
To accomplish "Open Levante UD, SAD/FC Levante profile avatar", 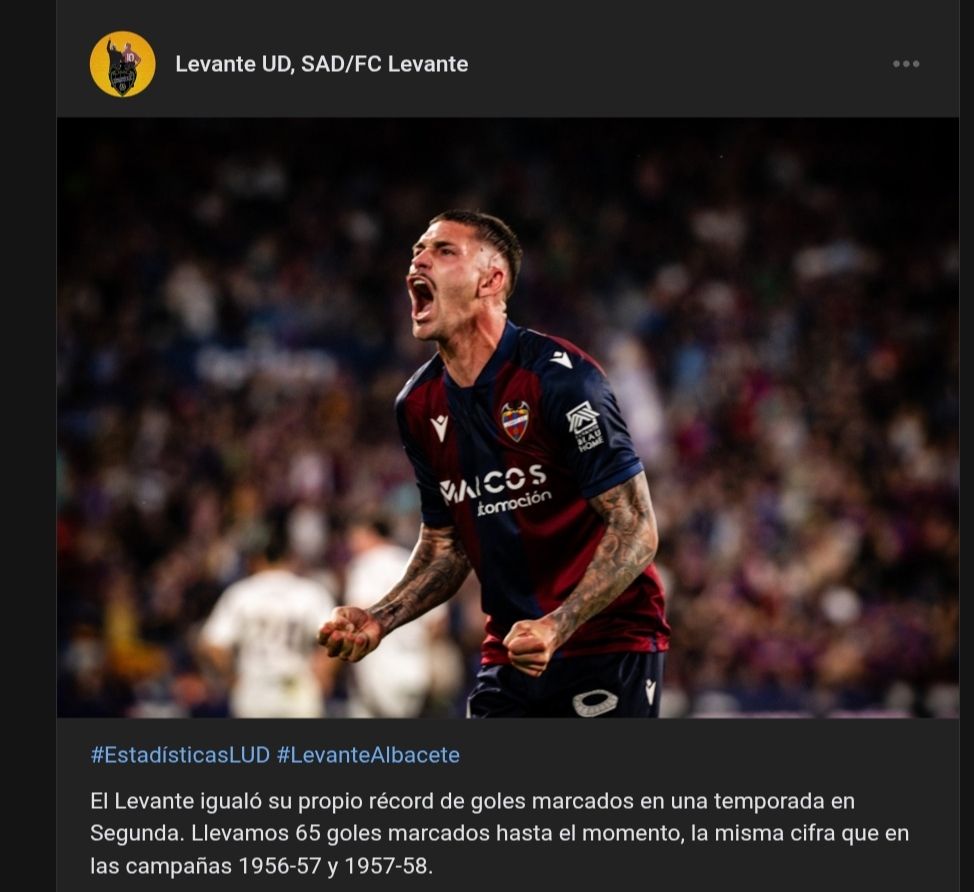I will (x=122, y=64).
